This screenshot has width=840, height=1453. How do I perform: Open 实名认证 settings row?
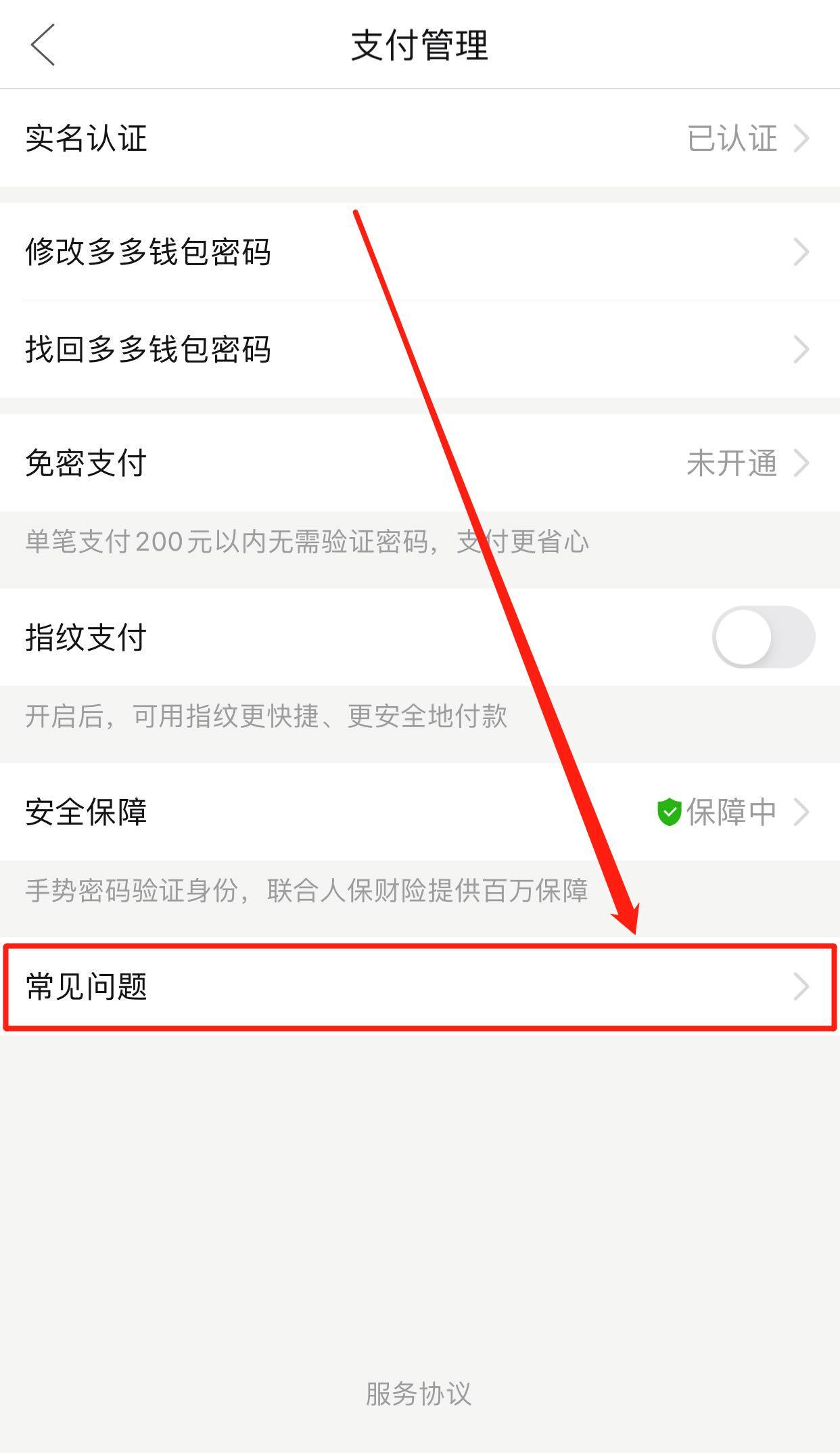[419, 138]
